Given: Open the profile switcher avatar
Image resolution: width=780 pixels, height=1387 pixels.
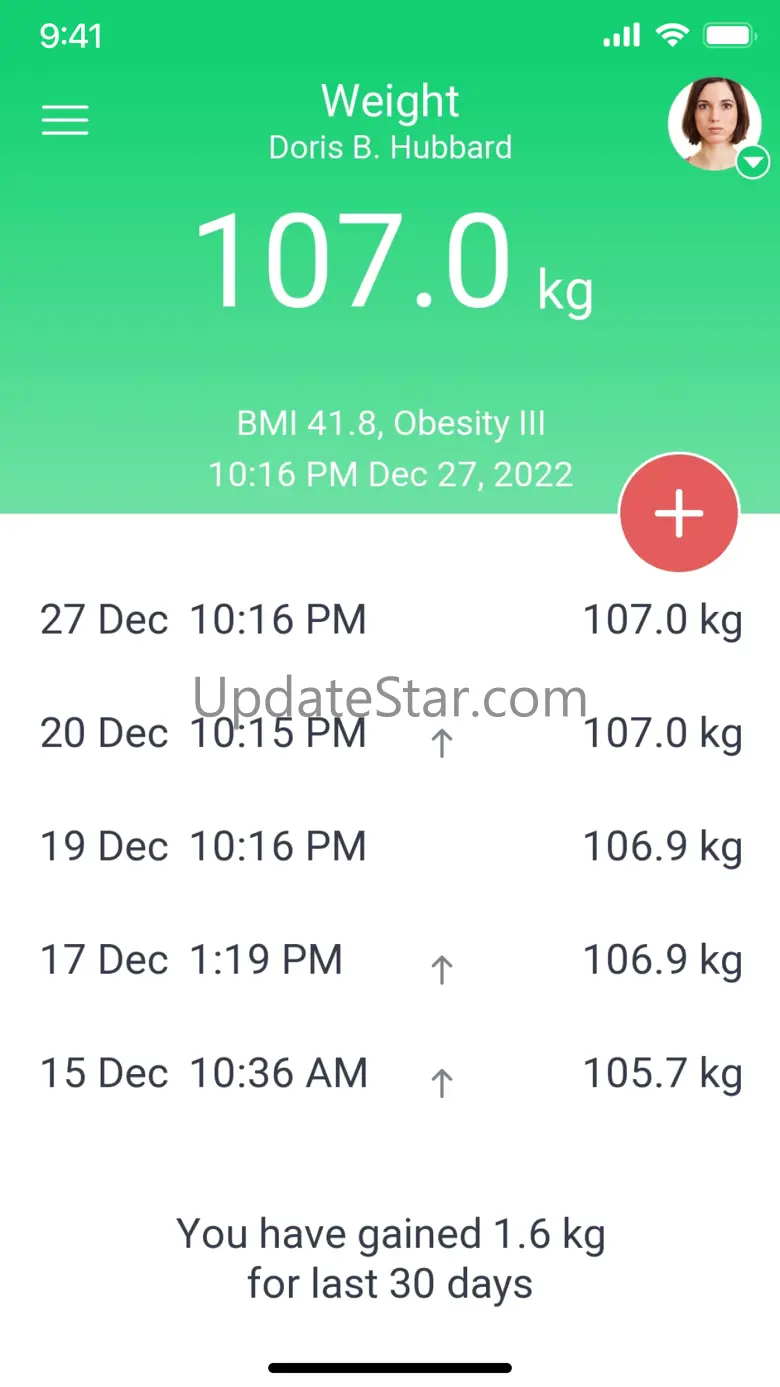Looking at the screenshot, I should (715, 125).
